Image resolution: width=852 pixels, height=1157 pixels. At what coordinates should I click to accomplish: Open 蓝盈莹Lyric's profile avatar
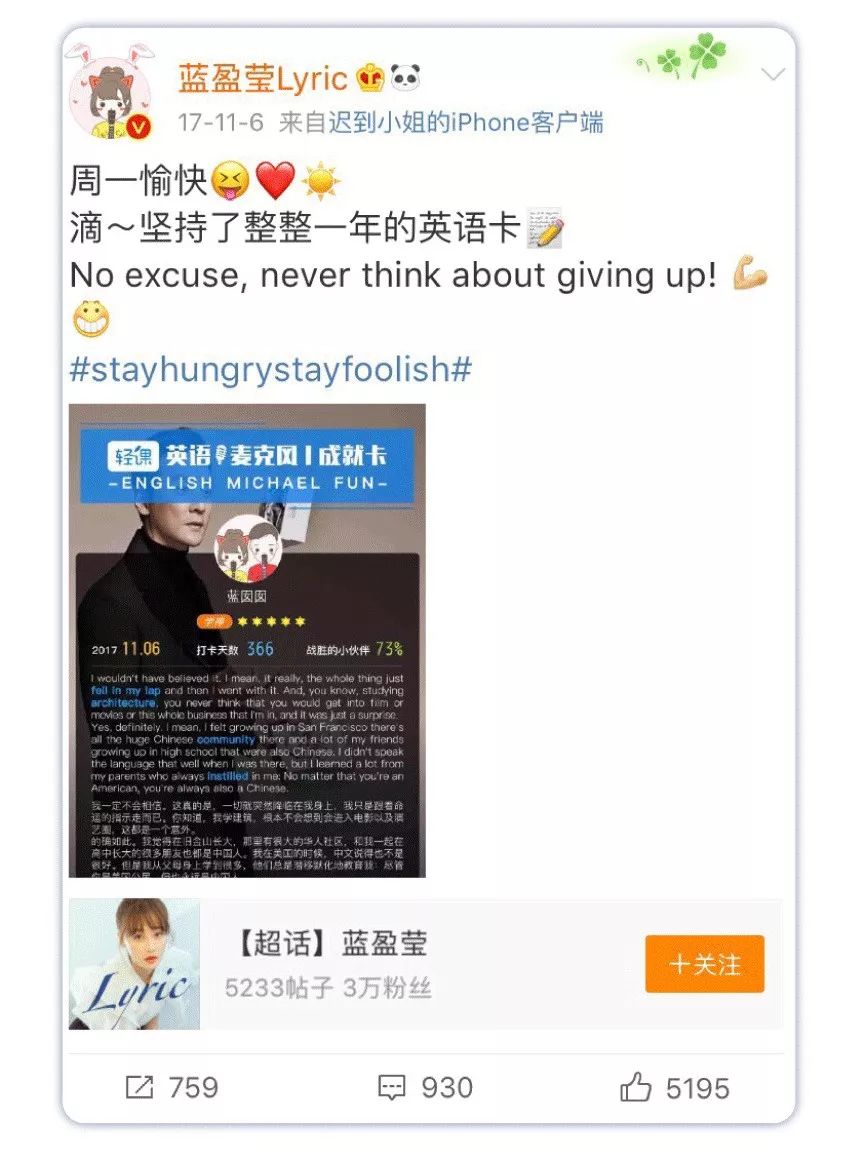[x=110, y=100]
